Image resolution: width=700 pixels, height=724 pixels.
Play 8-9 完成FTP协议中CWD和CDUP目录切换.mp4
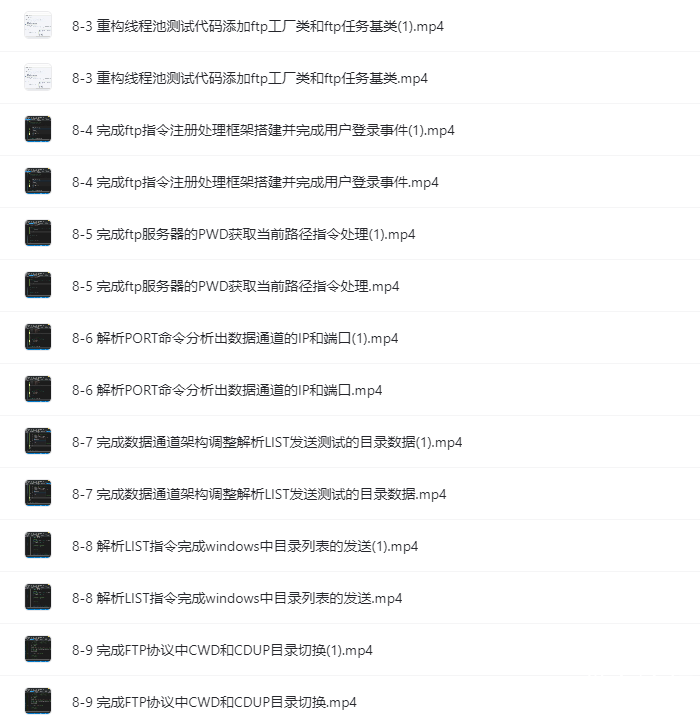coord(214,702)
